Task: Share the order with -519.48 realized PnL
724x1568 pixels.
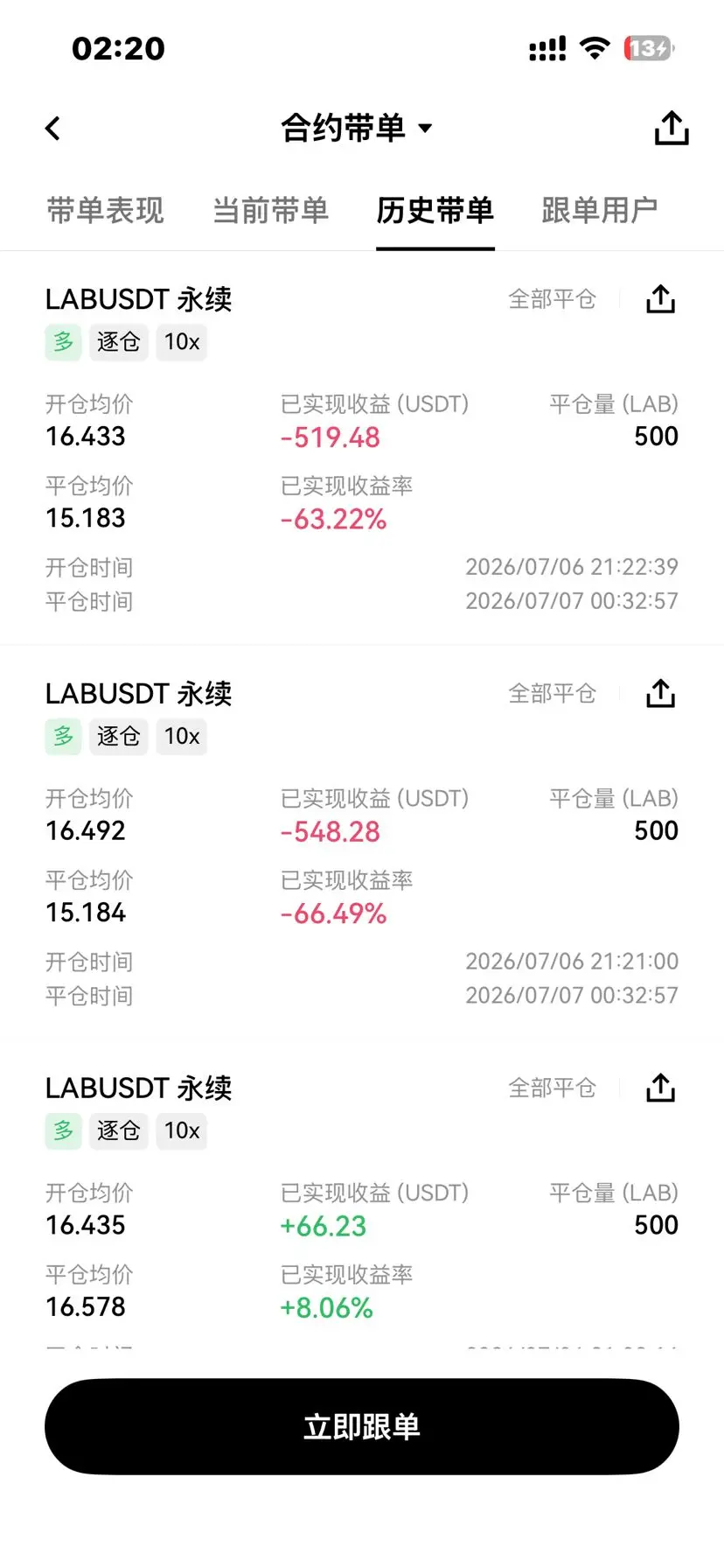Action: [661, 299]
